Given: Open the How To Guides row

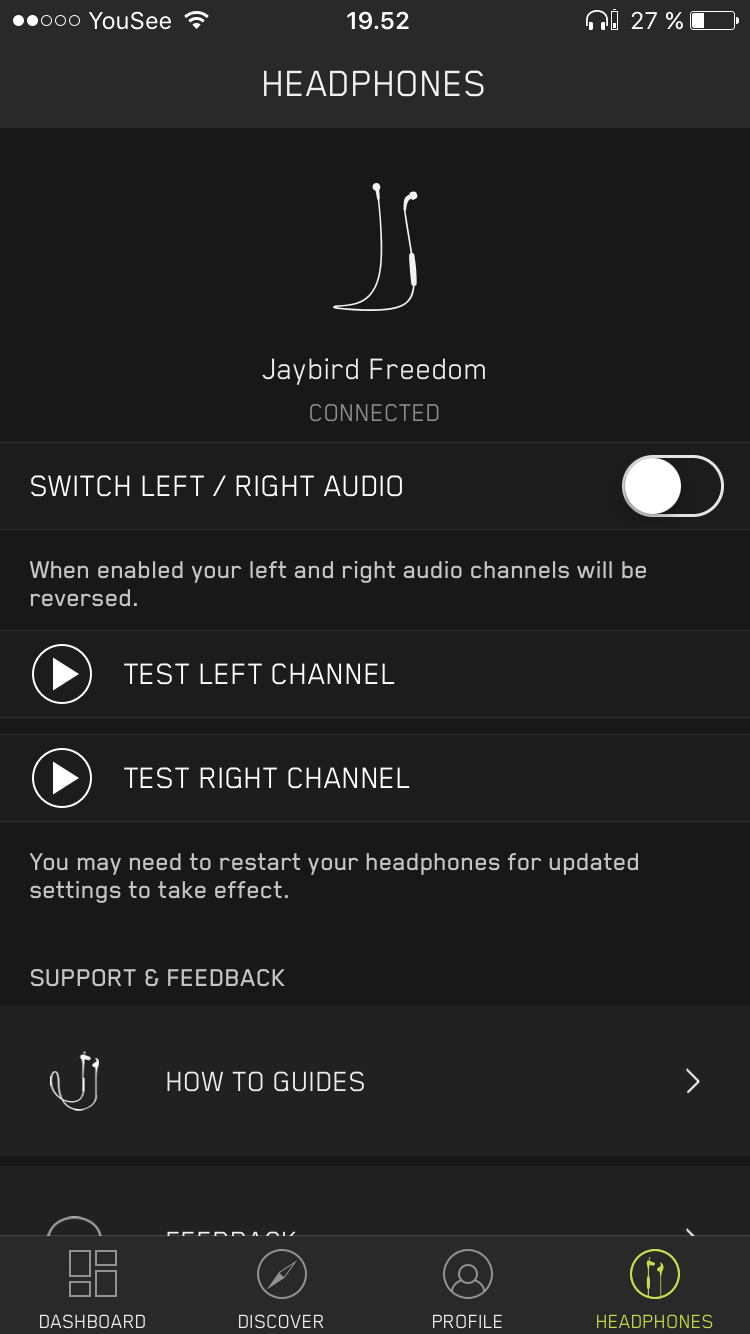Looking at the screenshot, I should click(375, 1081).
